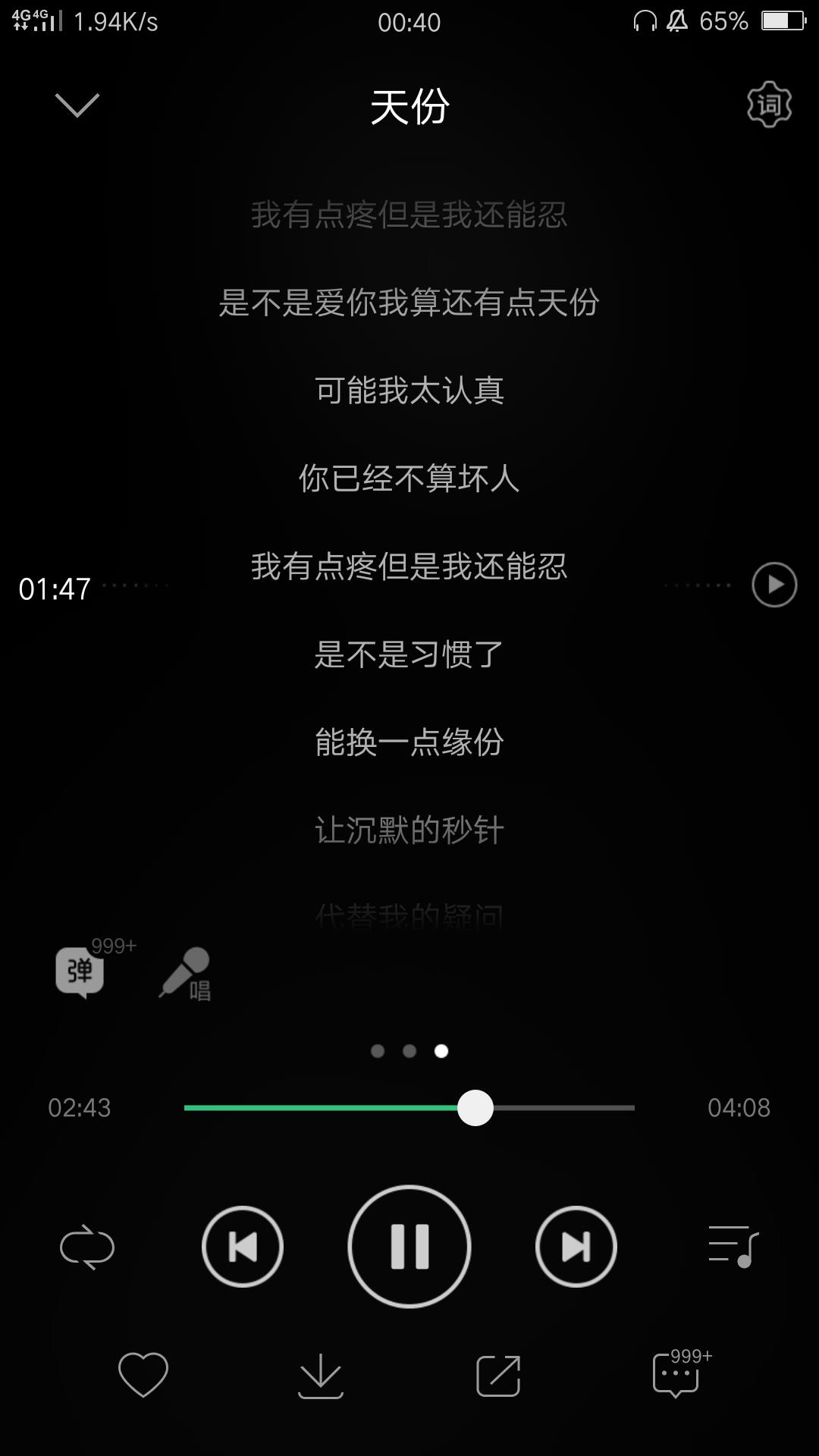
Task: Skip to the next track
Action: coord(576,1247)
